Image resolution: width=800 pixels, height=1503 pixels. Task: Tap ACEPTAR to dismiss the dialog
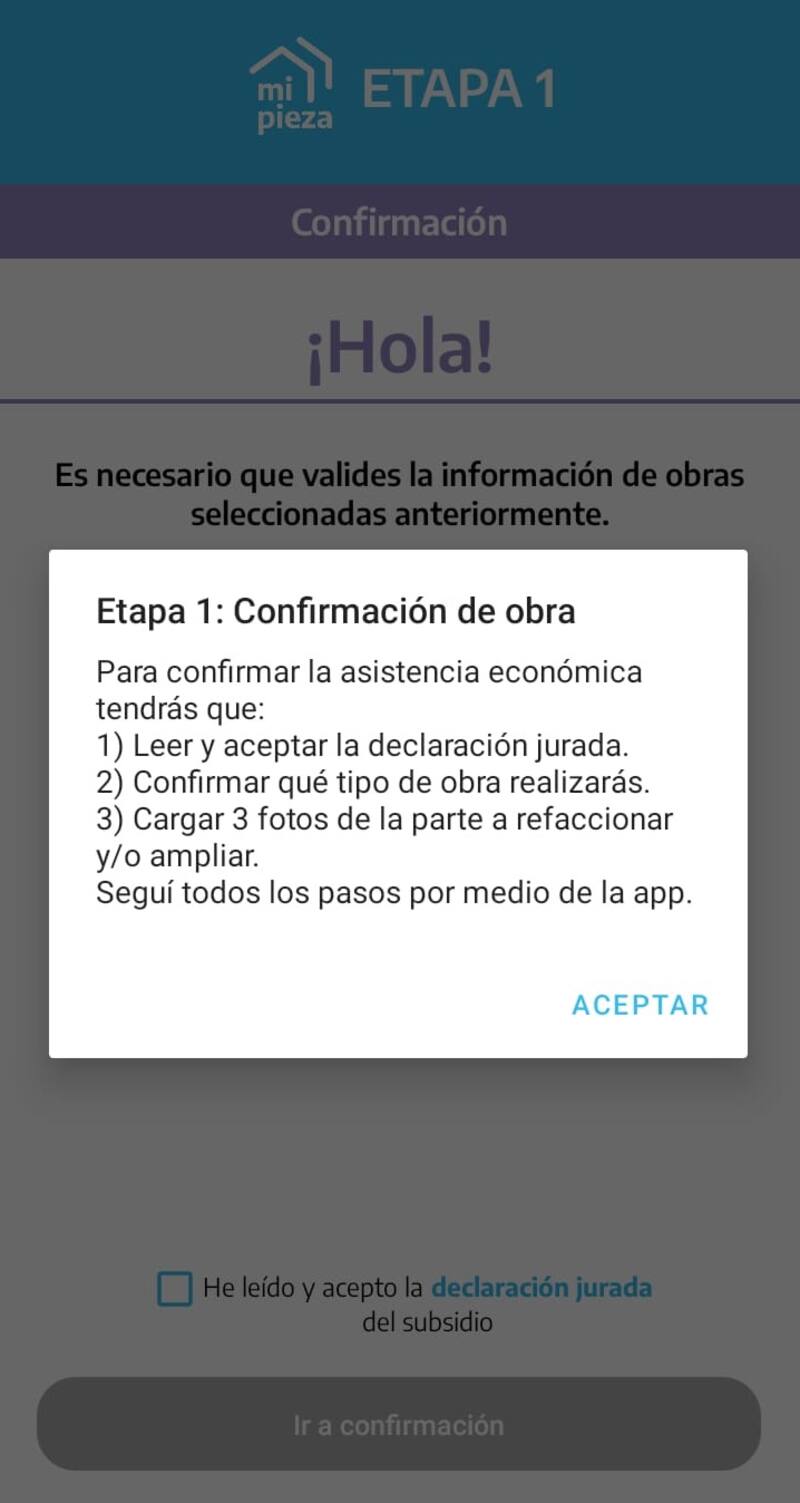tap(640, 1005)
